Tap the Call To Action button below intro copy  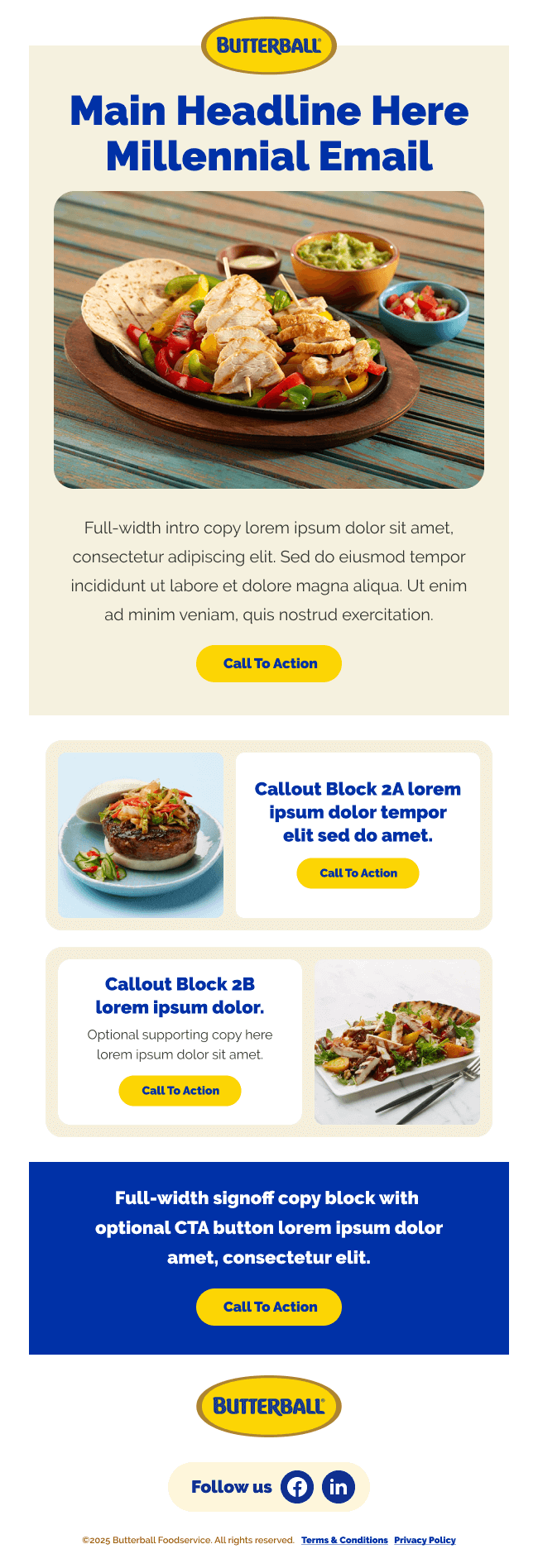[269, 663]
